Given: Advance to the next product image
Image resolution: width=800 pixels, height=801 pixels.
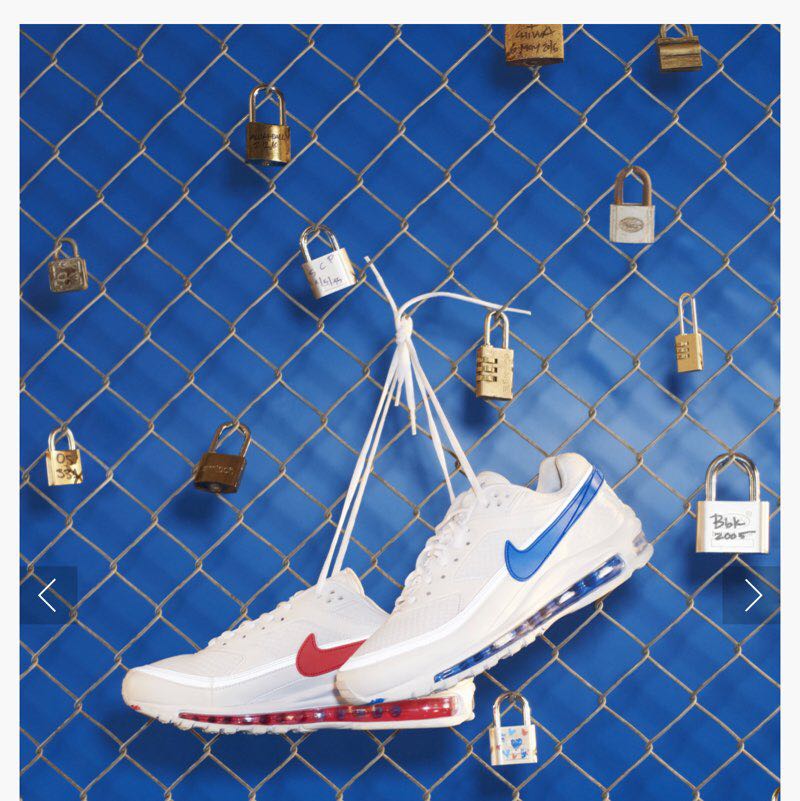Looking at the screenshot, I should point(752,595).
